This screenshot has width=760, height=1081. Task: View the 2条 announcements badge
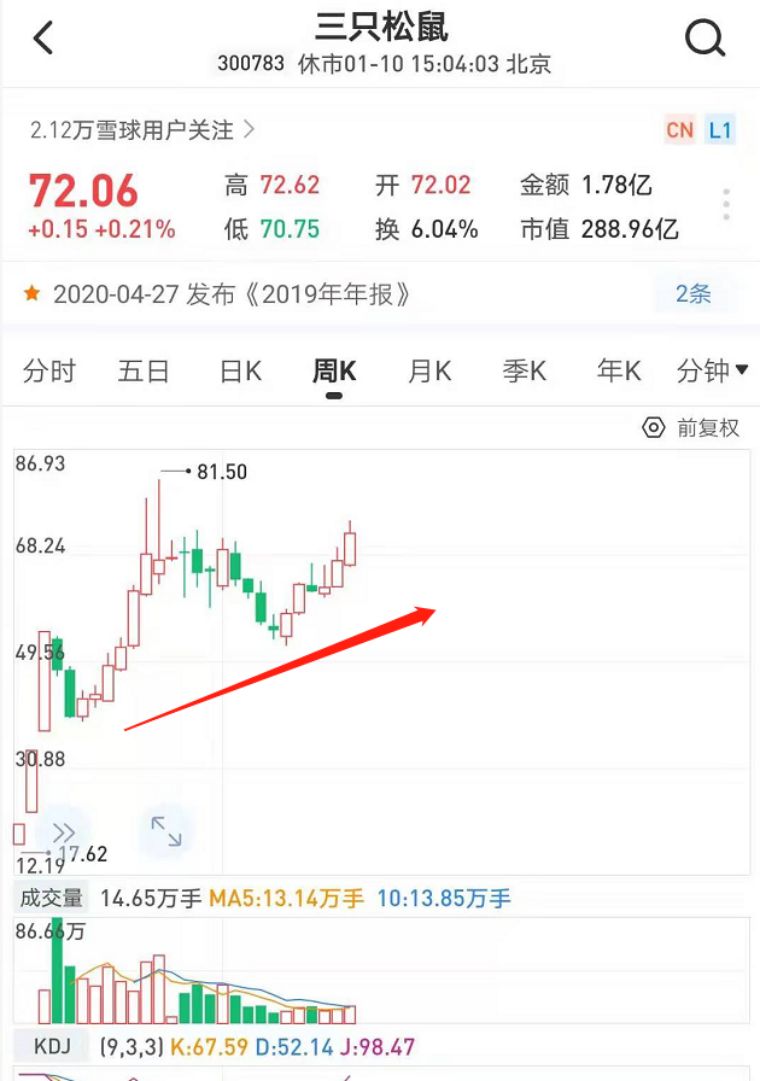(694, 294)
